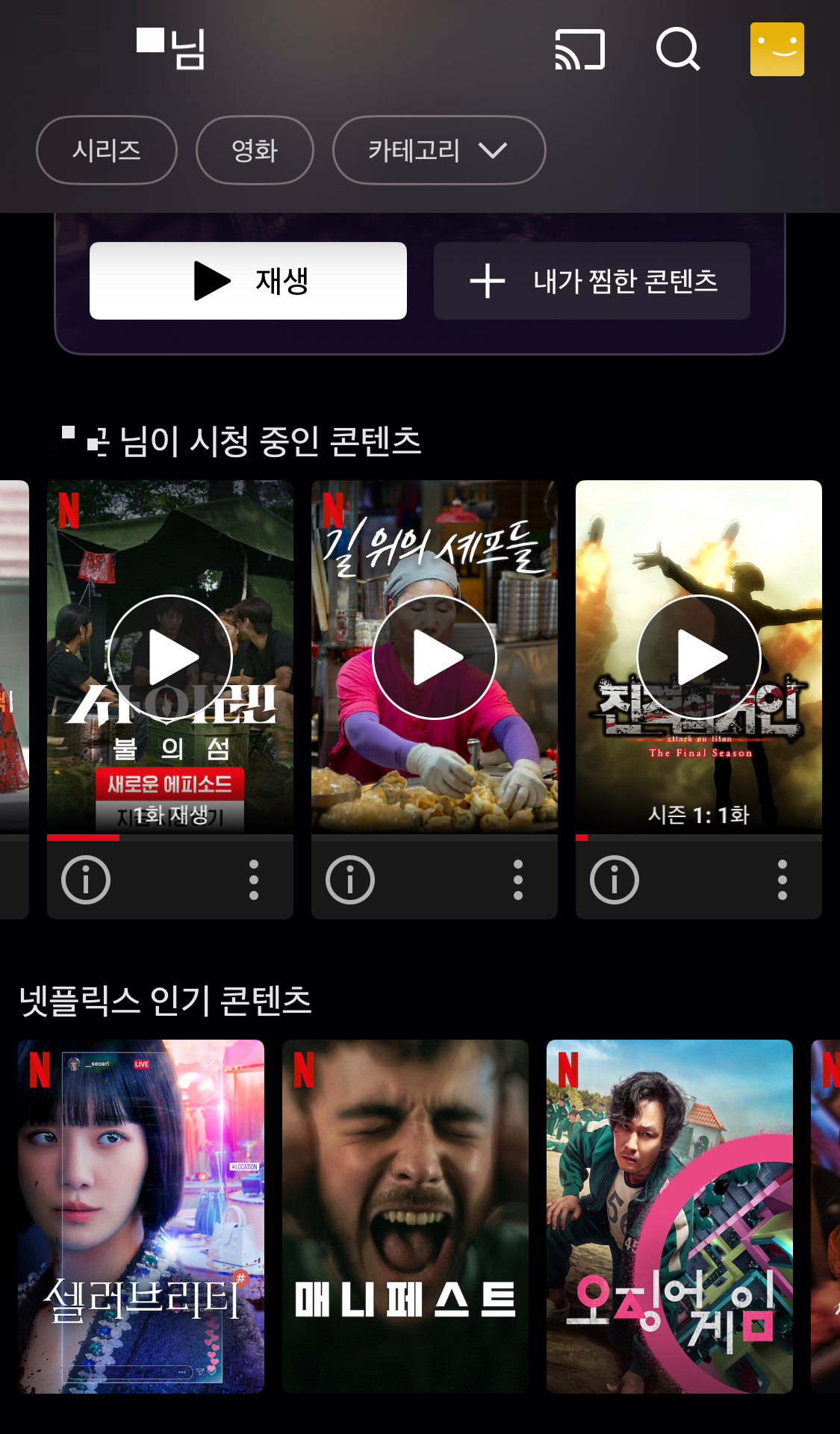Add title with 내가 찜한 콘텐츠 button
This screenshot has height=1434, width=840.
click(591, 280)
